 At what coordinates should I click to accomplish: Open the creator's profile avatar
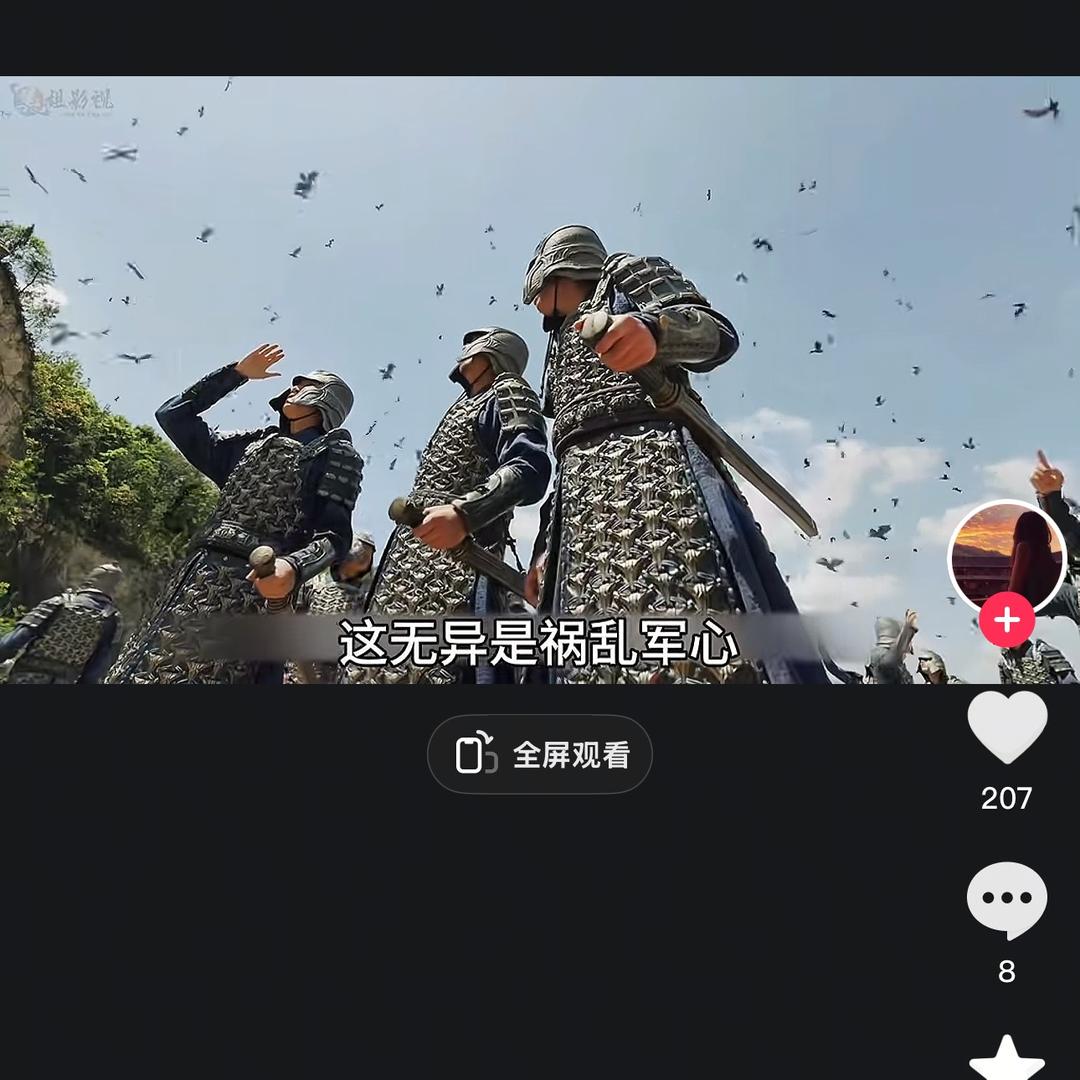1007,556
